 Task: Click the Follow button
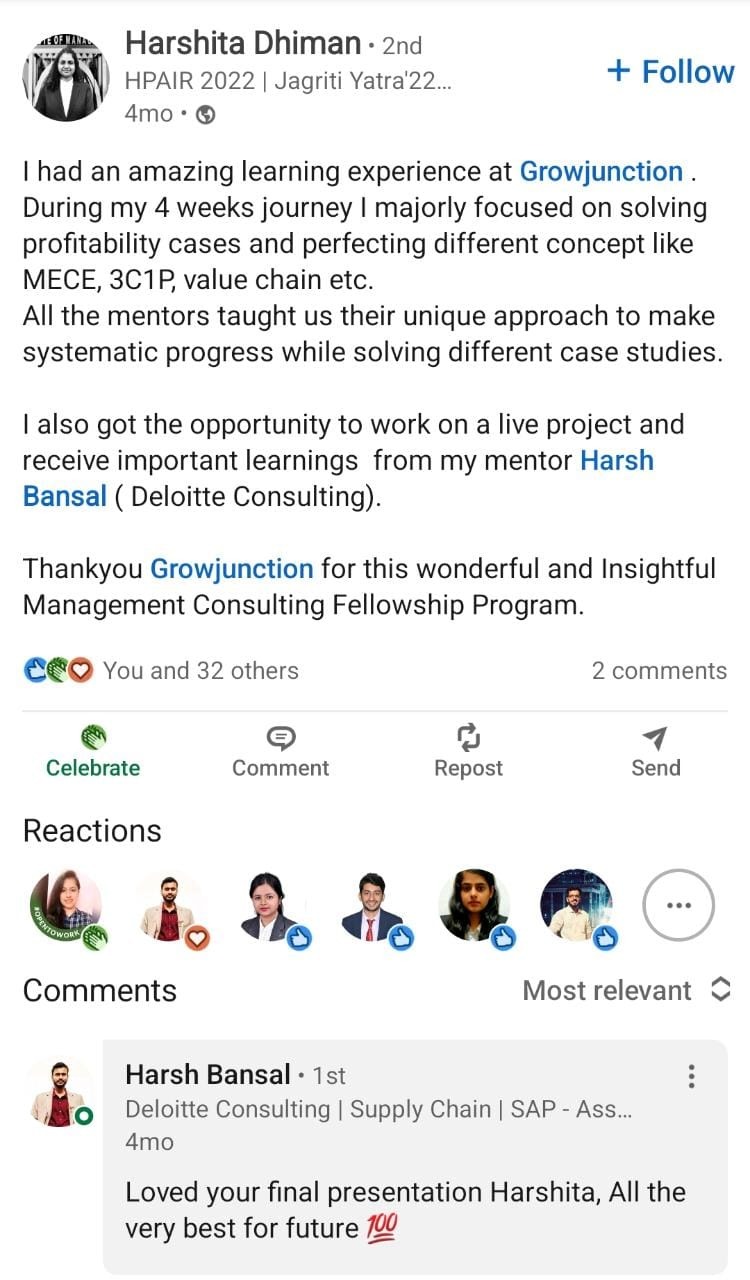point(670,71)
